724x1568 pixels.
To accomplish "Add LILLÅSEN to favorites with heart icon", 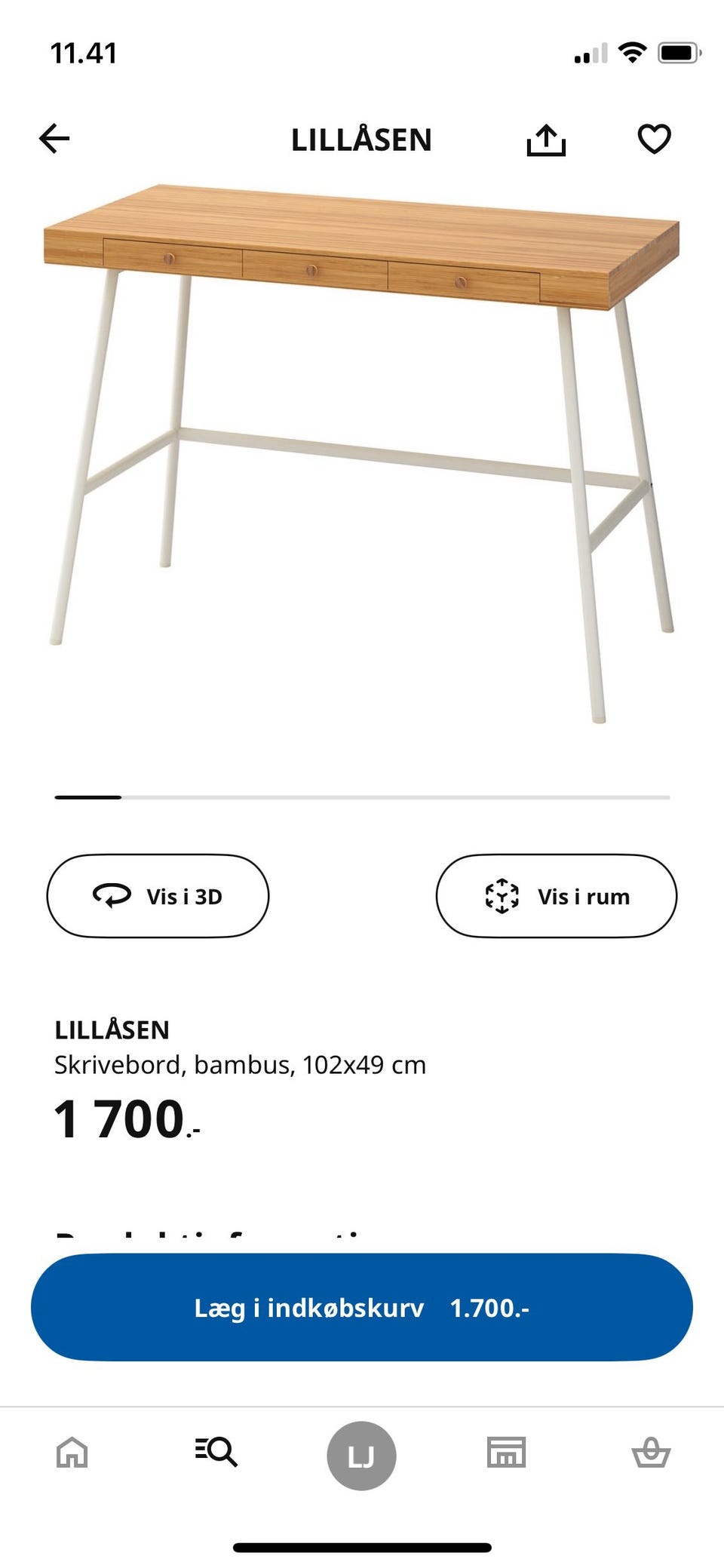I will [x=653, y=138].
